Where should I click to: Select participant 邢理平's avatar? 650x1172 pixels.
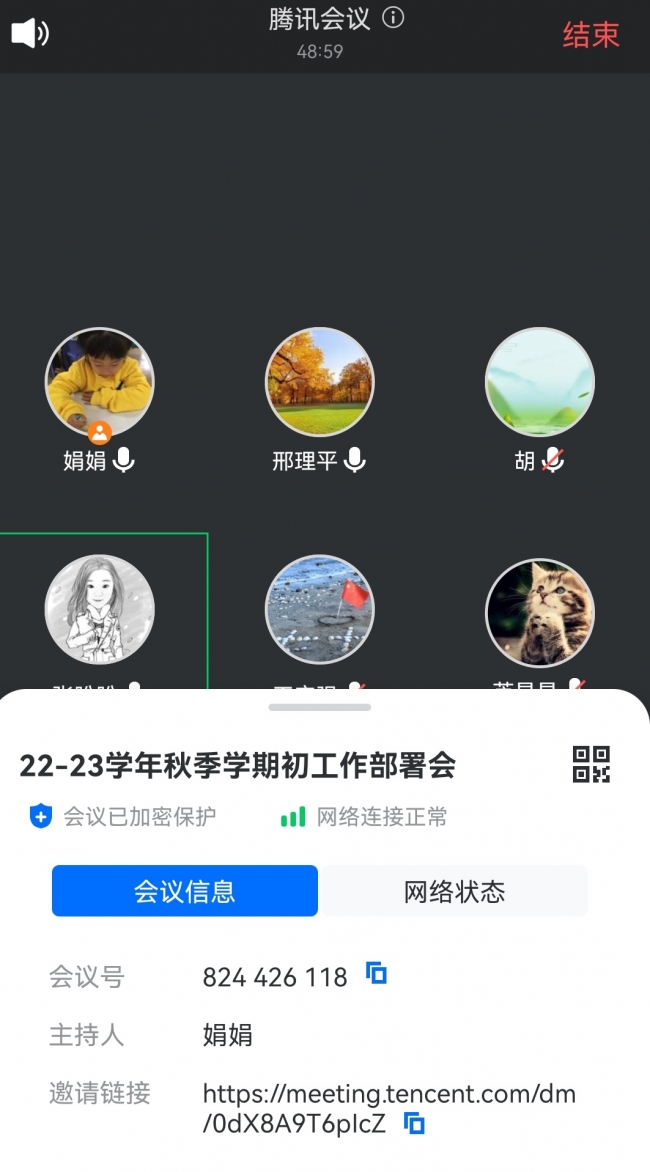tap(320, 383)
